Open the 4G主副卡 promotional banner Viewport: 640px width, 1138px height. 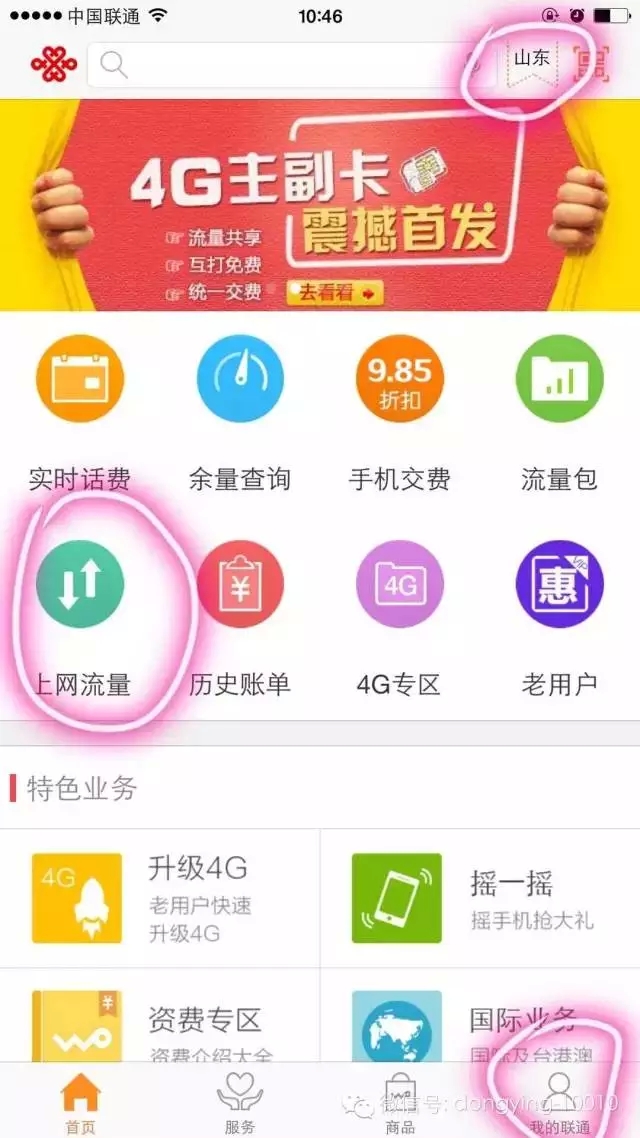tap(320, 205)
